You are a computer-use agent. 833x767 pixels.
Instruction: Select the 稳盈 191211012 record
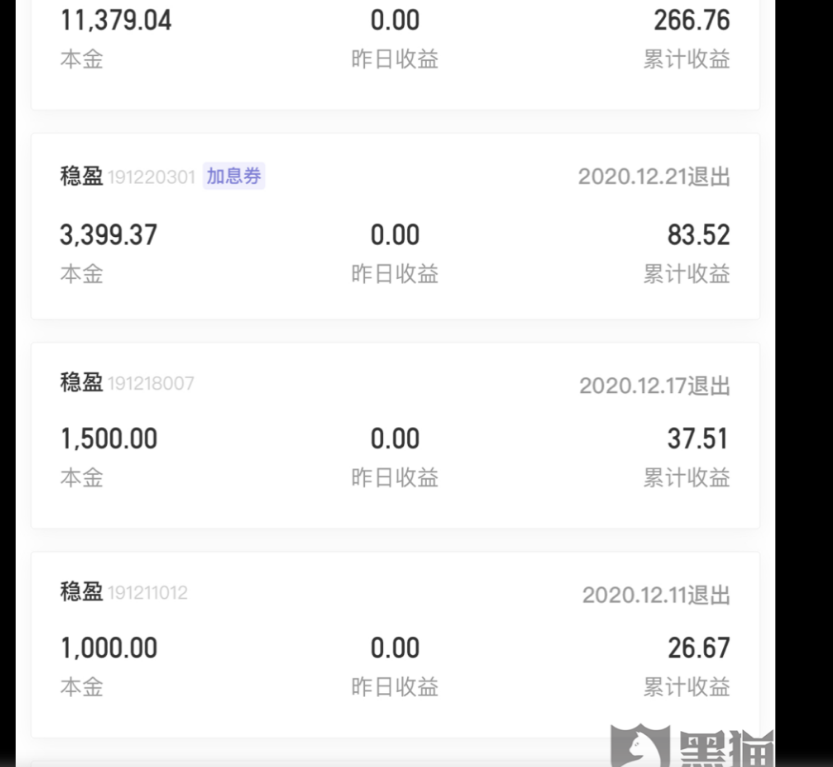(x=395, y=644)
